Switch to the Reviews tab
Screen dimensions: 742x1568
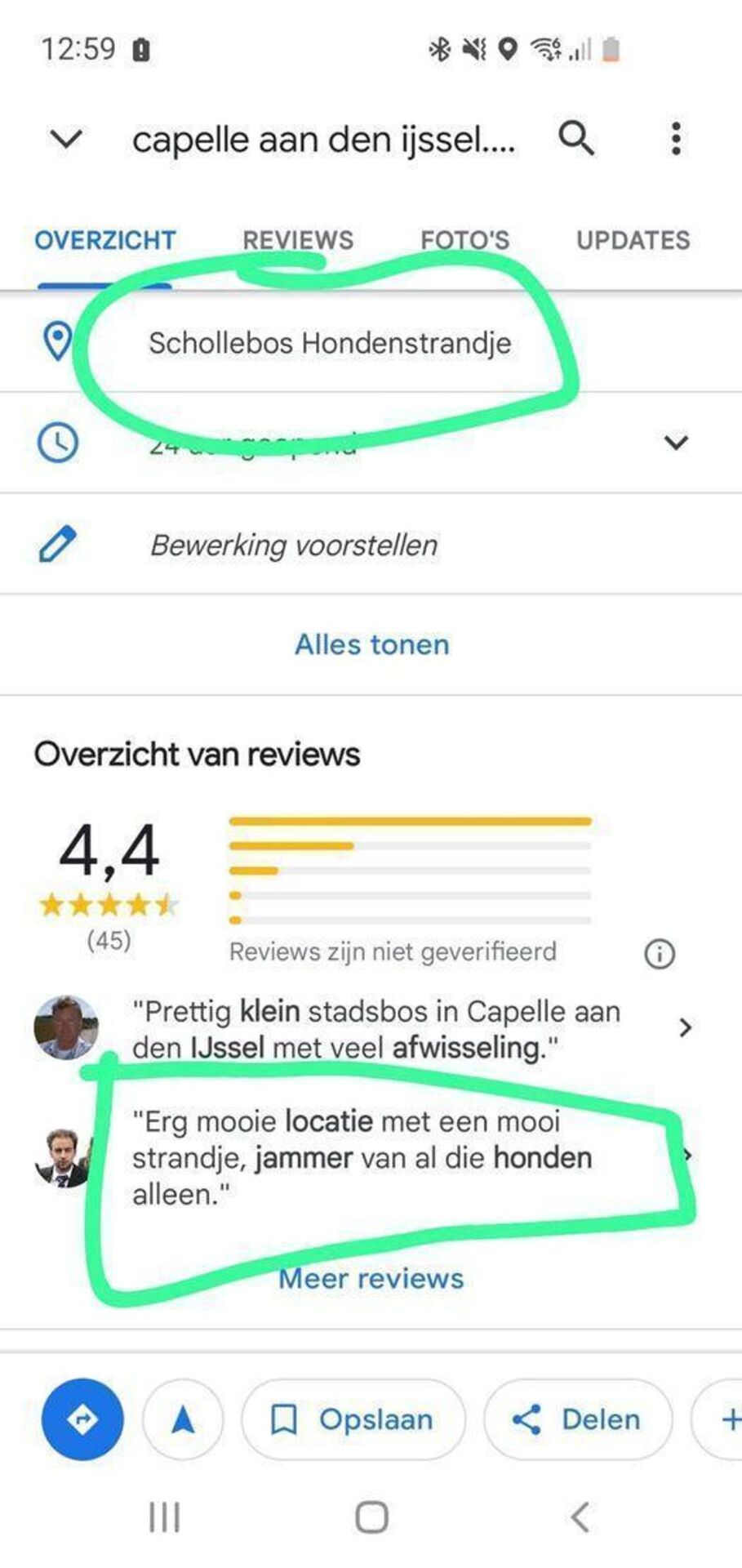click(298, 240)
